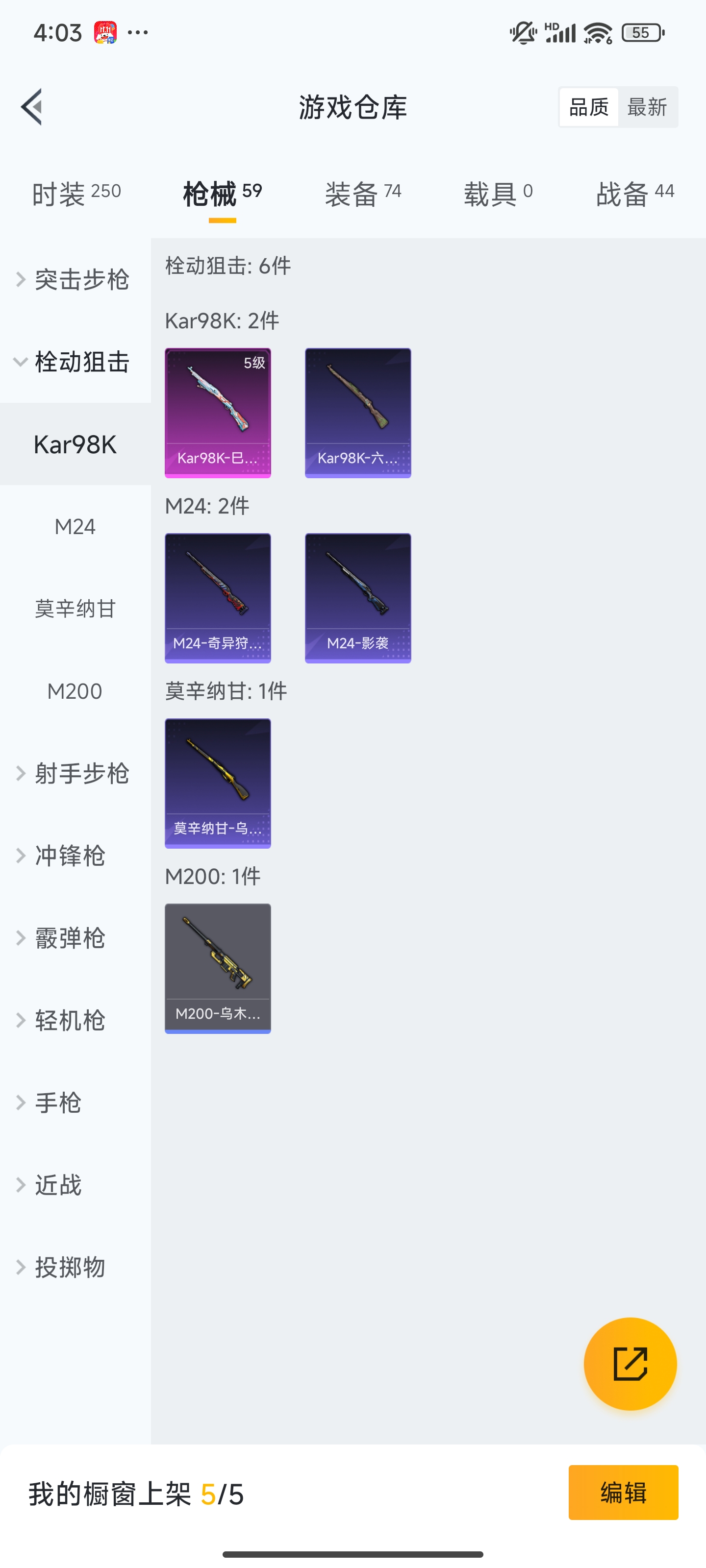Tap the three-dot icon in the status bar
This screenshot has height=1568, width=706.
(139, 33)
